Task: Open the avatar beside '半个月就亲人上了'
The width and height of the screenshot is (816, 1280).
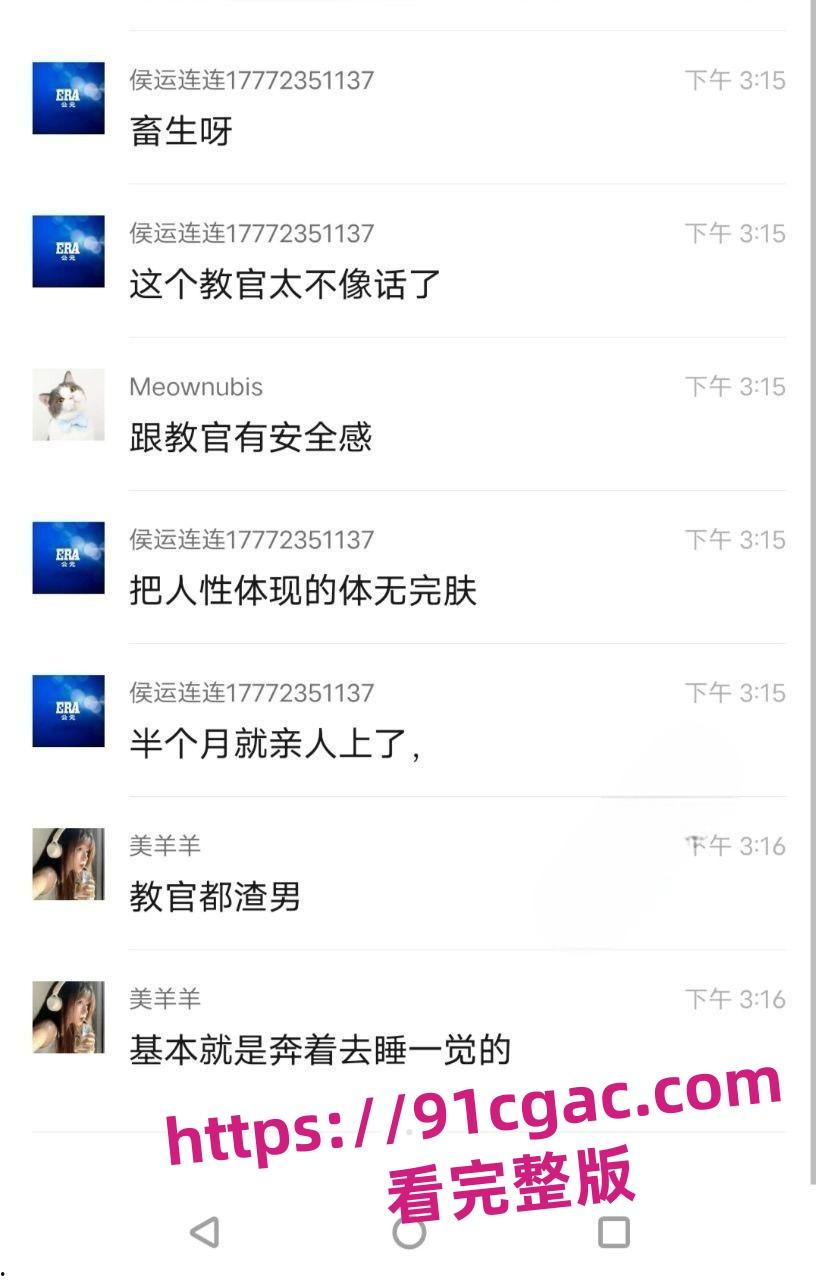Action: pos(66,708)
